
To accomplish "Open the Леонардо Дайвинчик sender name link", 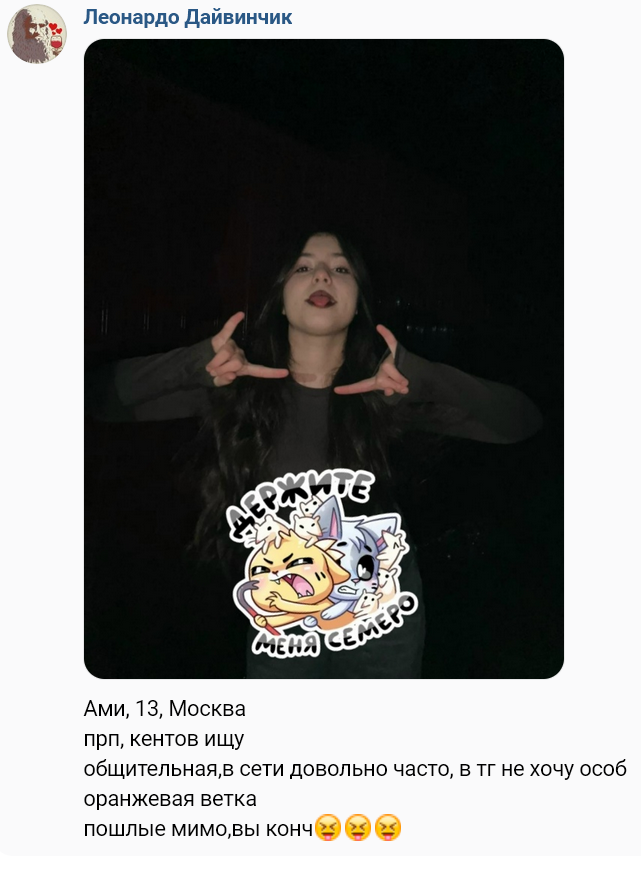I will click(x=188, y=18).
